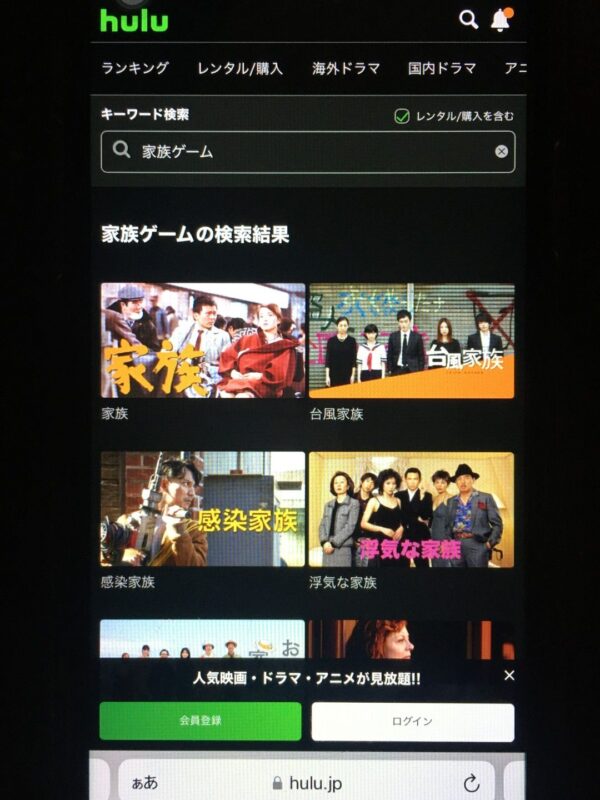
Task: Open the 台風家族 result
Action: pos(411,340)
